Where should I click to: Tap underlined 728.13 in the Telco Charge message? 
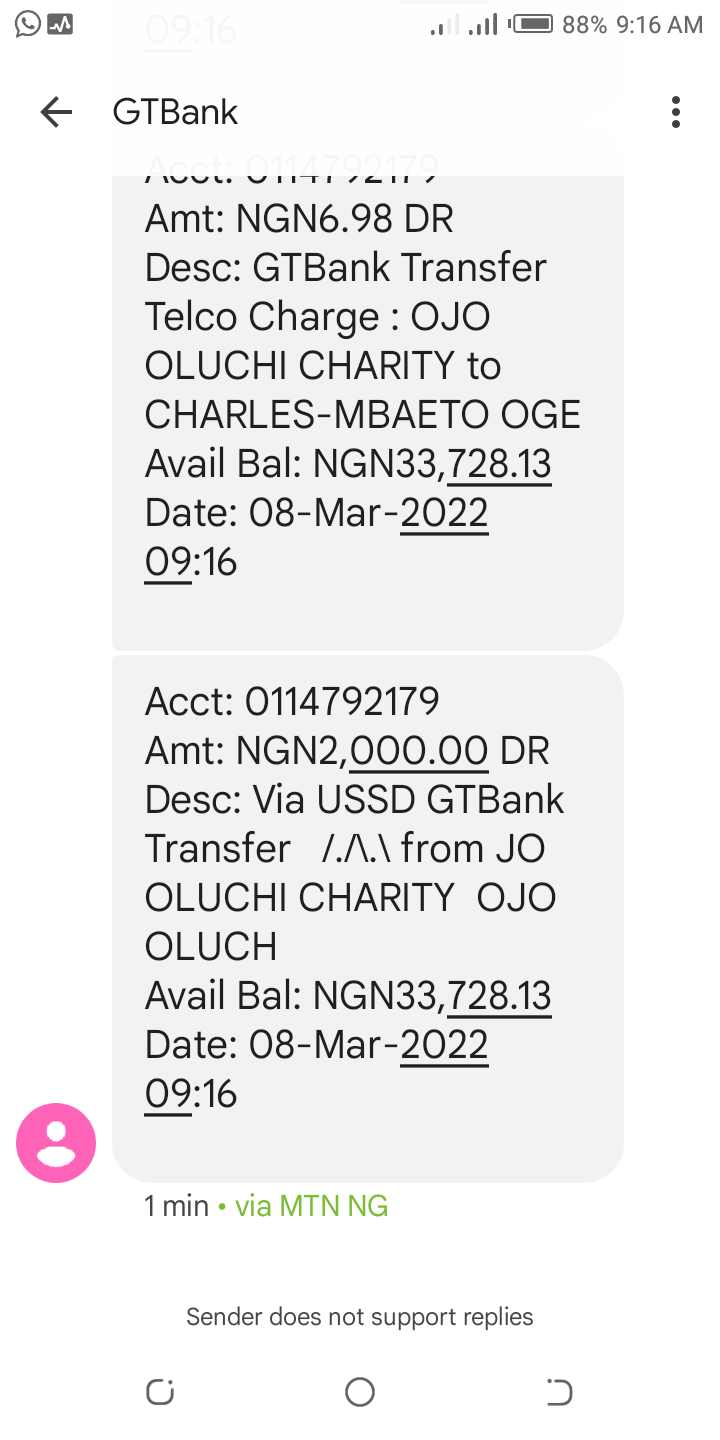click(x=499, y=464)
